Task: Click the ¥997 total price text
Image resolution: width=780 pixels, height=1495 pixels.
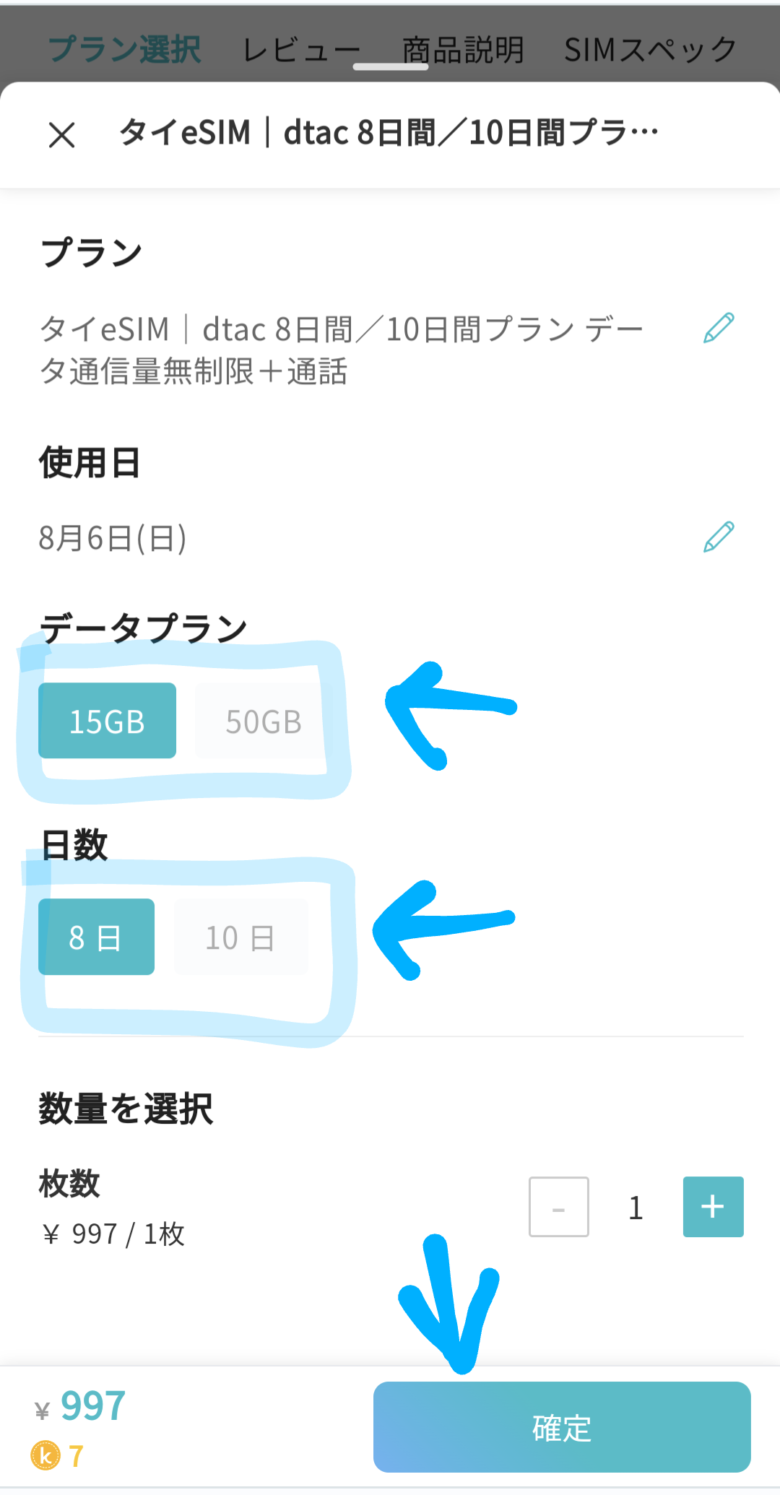Action: 80,1405
